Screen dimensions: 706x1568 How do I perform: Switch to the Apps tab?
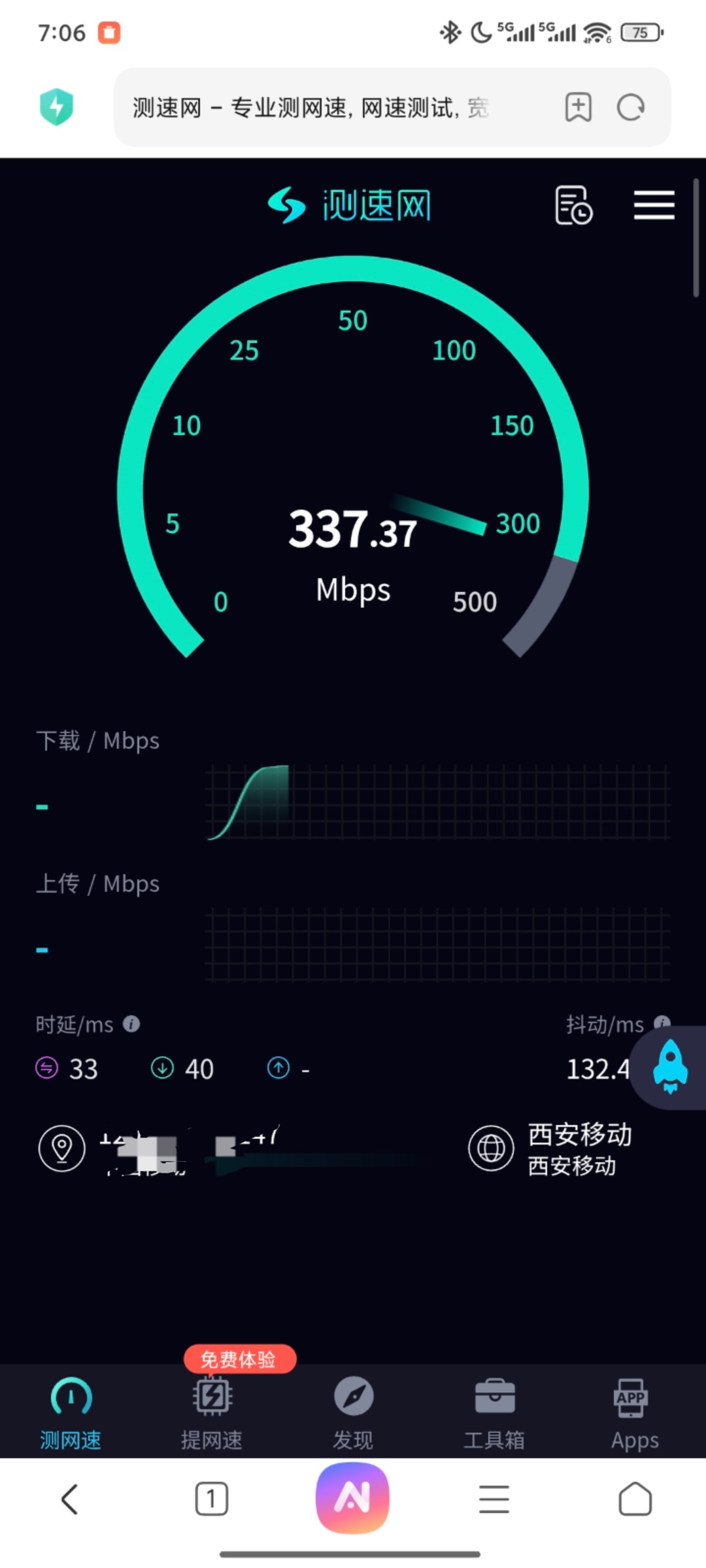coord(634,1410)
